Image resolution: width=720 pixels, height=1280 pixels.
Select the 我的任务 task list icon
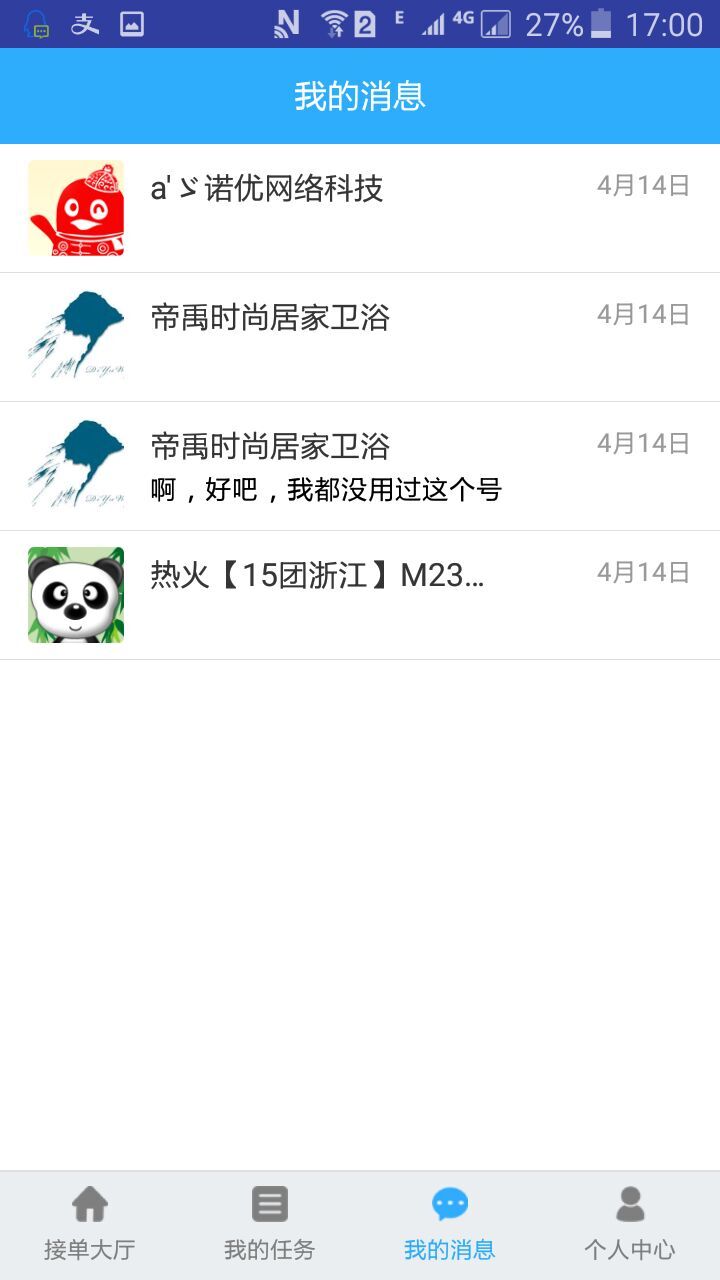coord(269,1203)
